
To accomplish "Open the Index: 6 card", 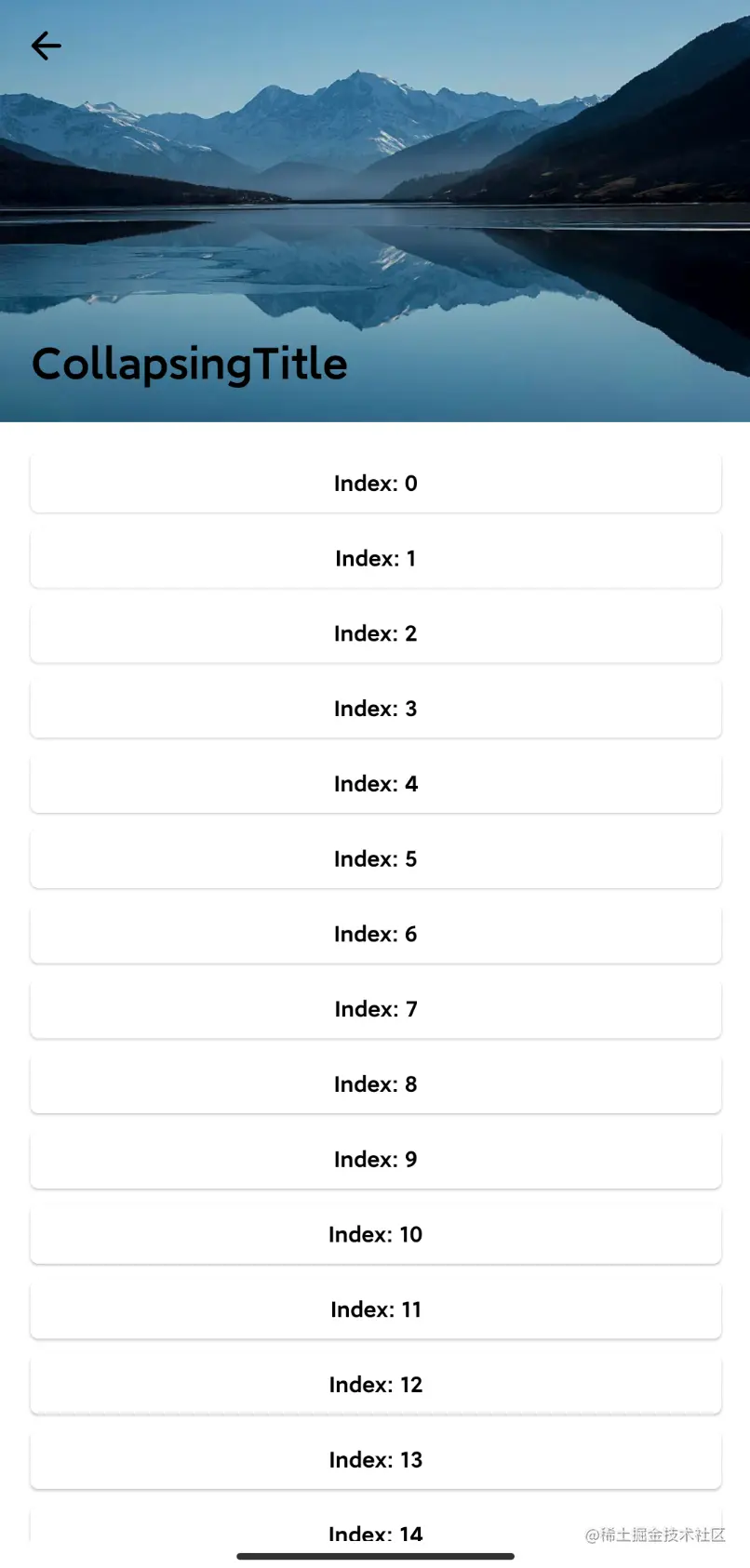I will pos(375,934).
